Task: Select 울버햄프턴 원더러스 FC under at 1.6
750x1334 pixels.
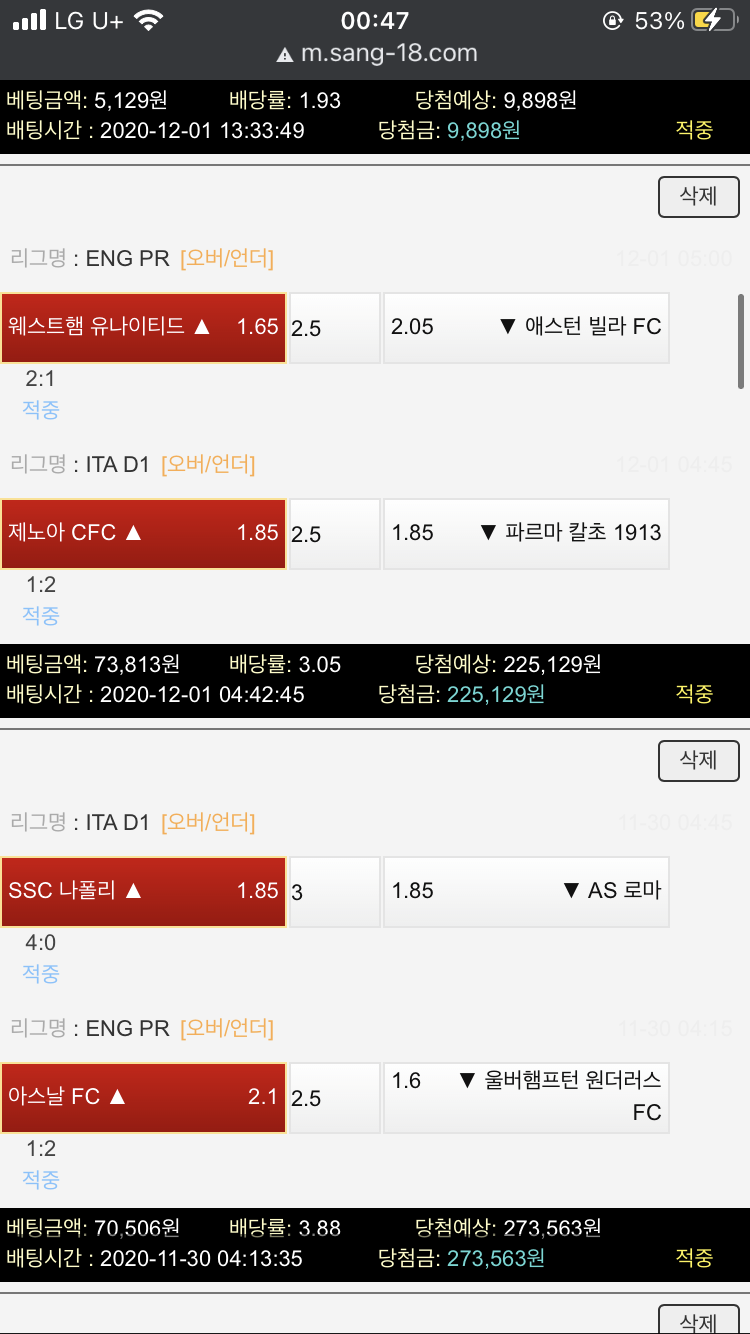Action: 526,1097
